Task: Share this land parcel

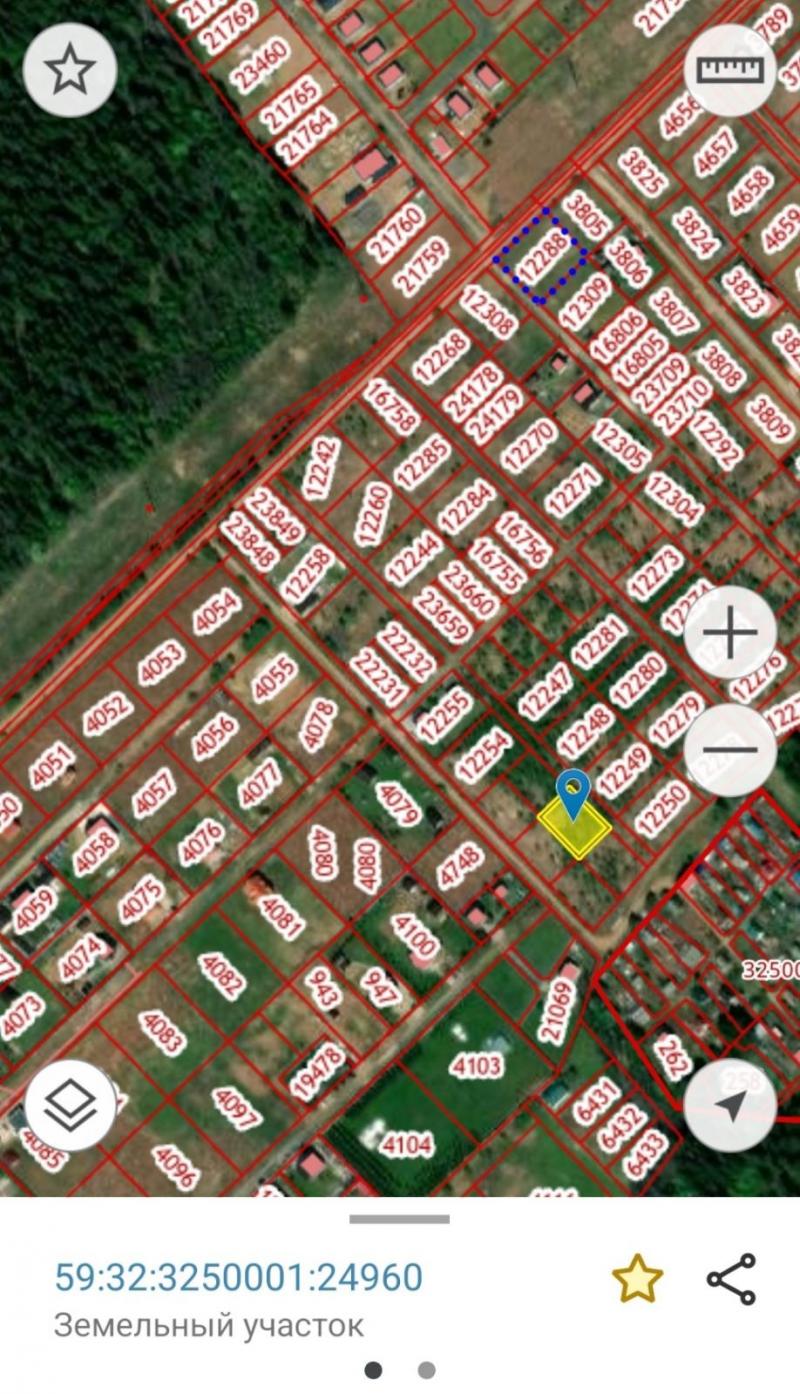Action: pos(731,1279)
